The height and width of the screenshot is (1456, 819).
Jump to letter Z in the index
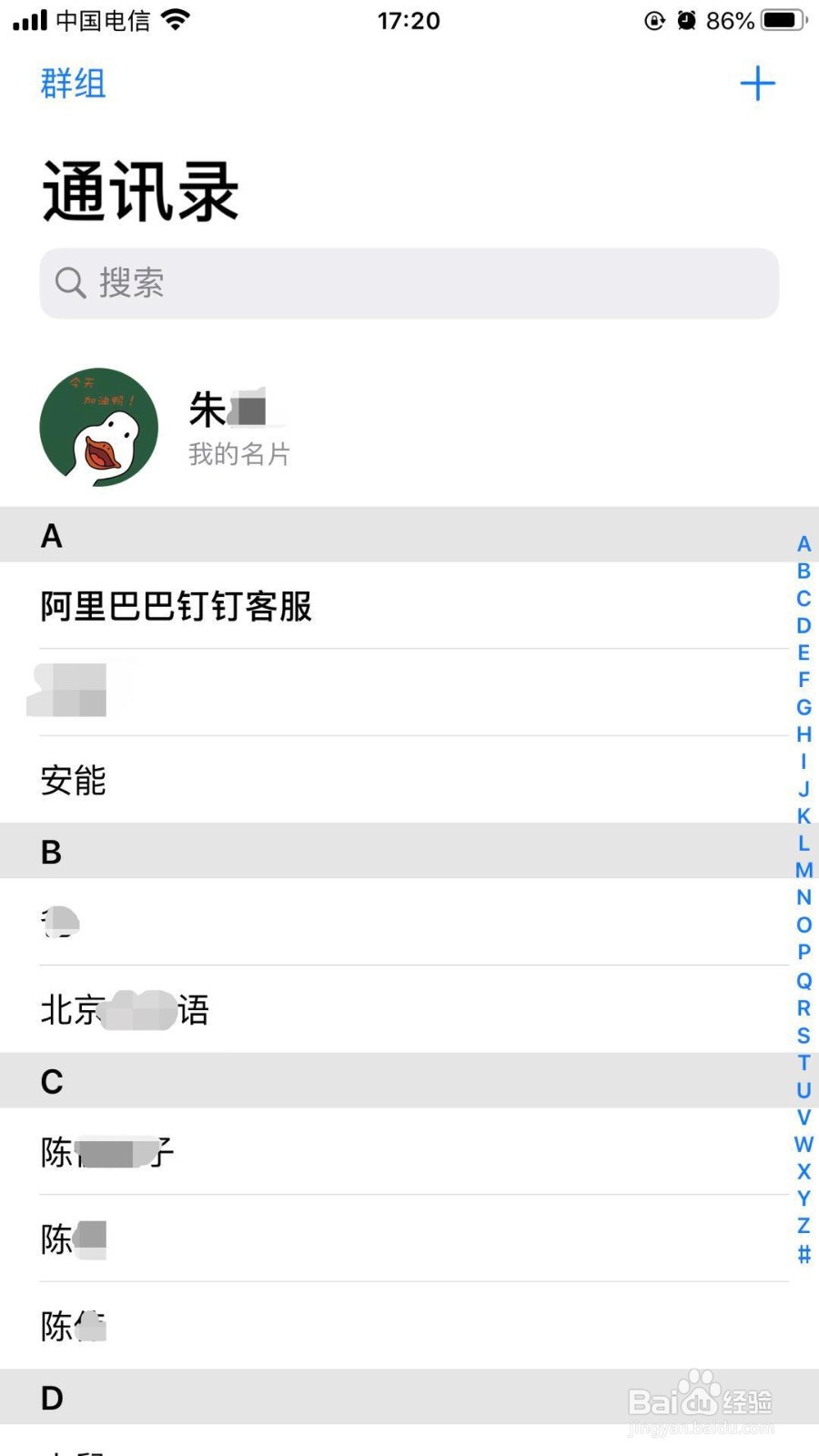[x=803, y=1226]
